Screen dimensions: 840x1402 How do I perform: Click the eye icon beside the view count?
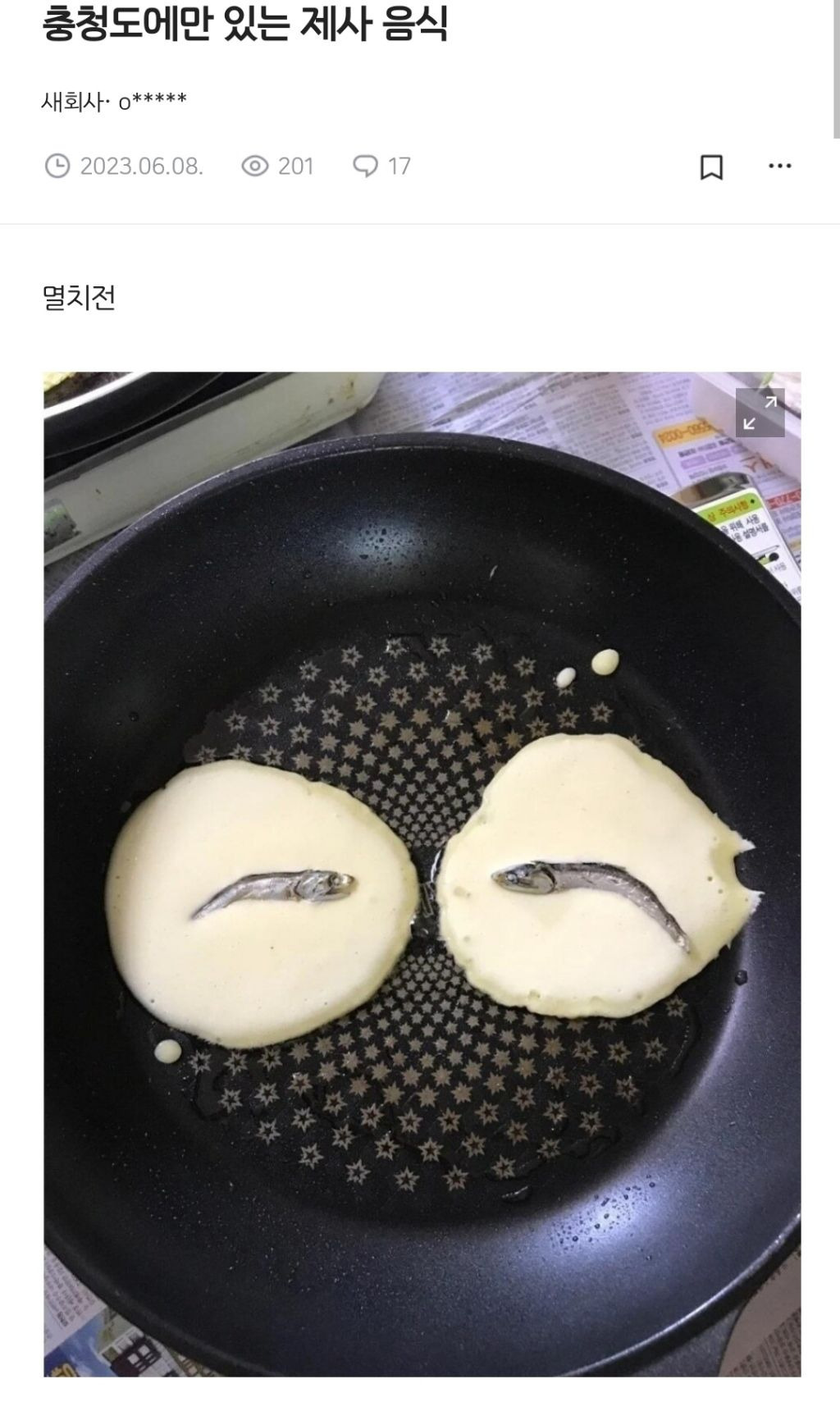coord(258,166)
